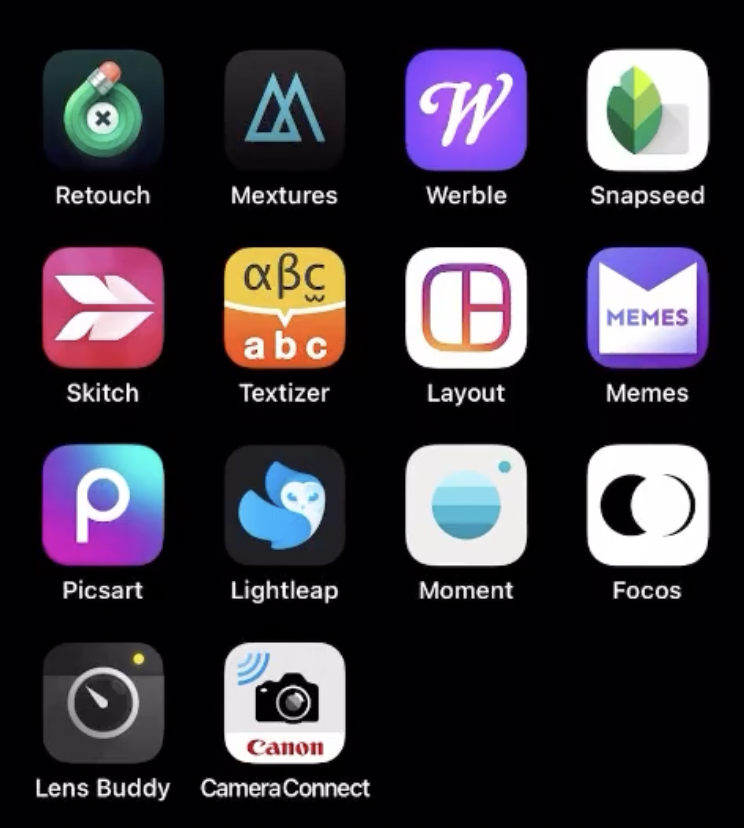Open the Moment camera app
744x828 pixels.
(466, 506)
